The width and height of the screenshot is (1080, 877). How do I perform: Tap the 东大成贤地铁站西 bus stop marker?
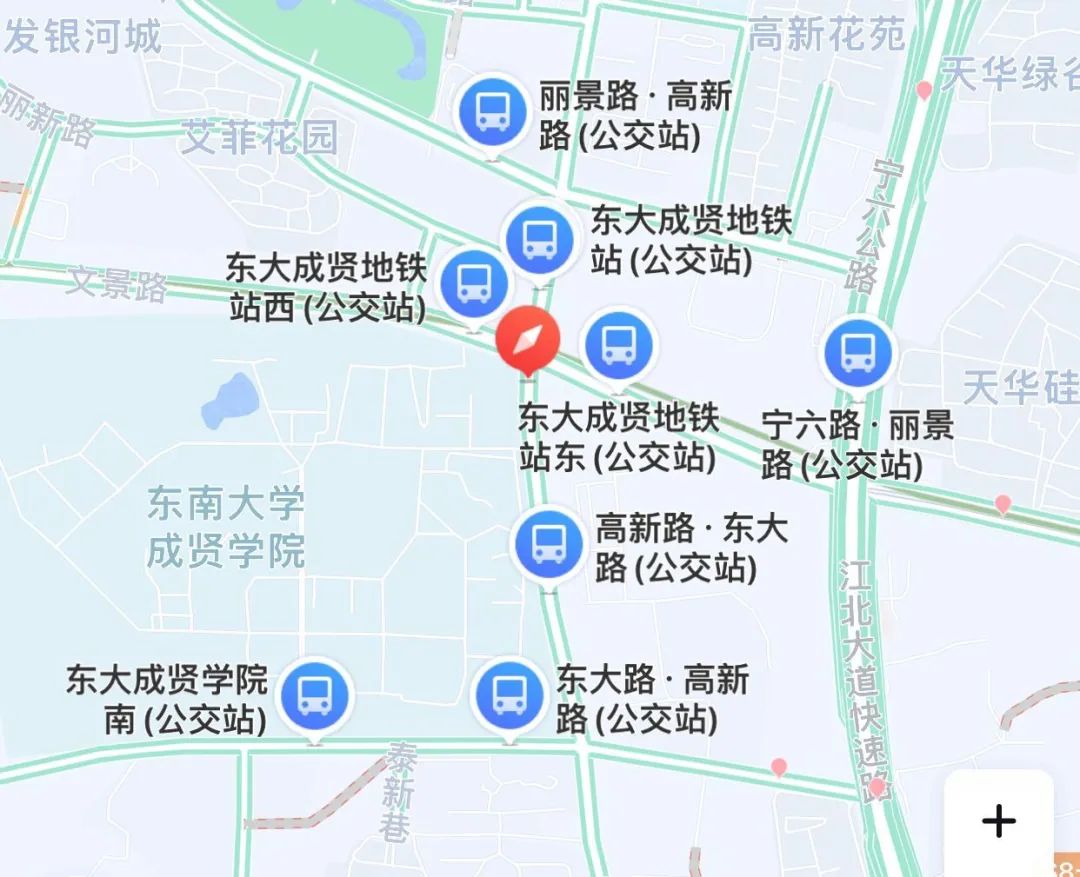tap(474, 283)
